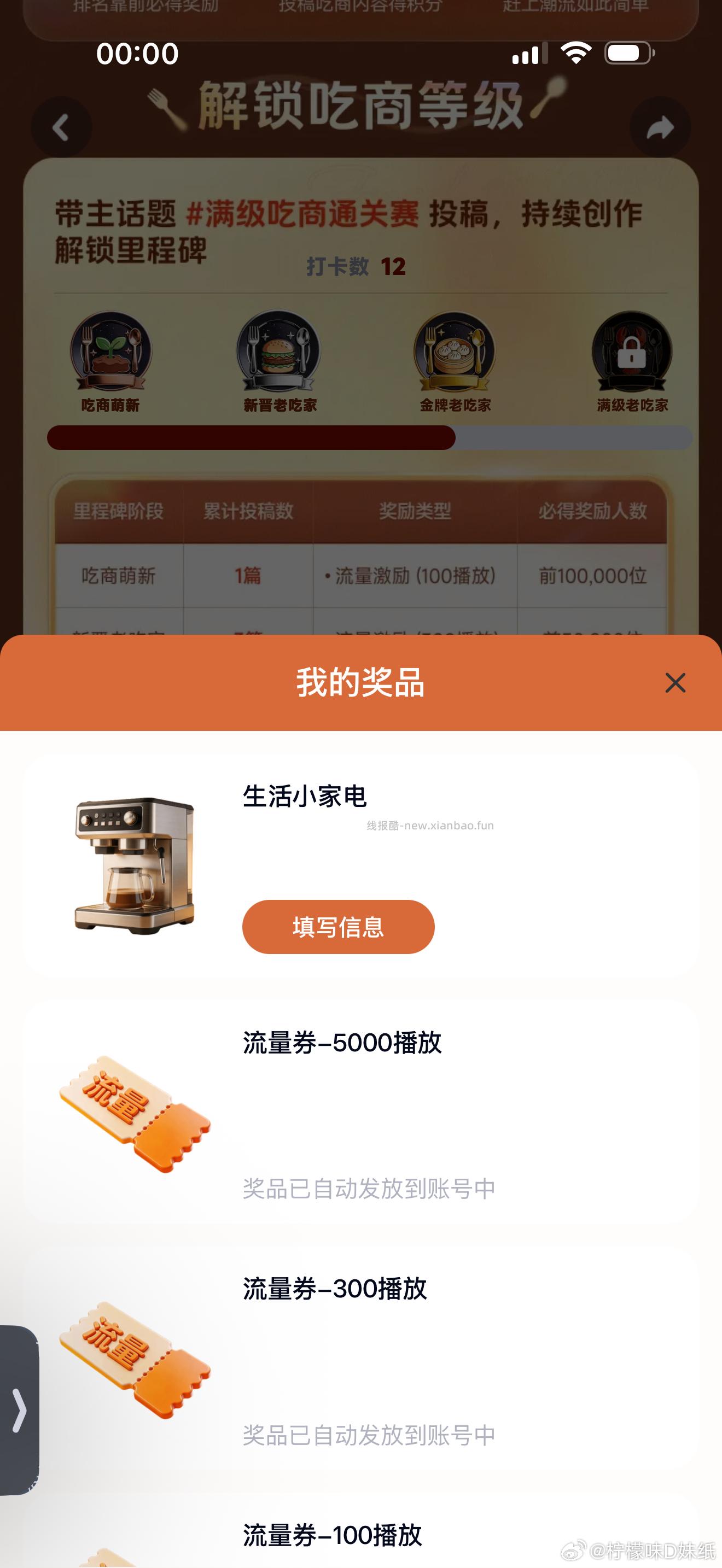Tap the share arrow at top right
The image size is (722, 1568).
[659, 128]
